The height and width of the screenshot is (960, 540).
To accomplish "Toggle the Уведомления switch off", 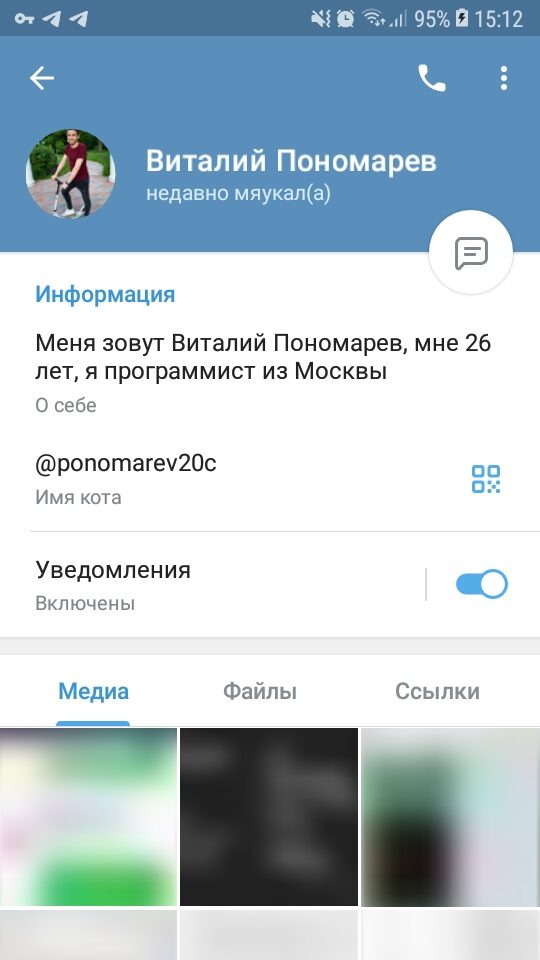I will [x=482, y=584].
